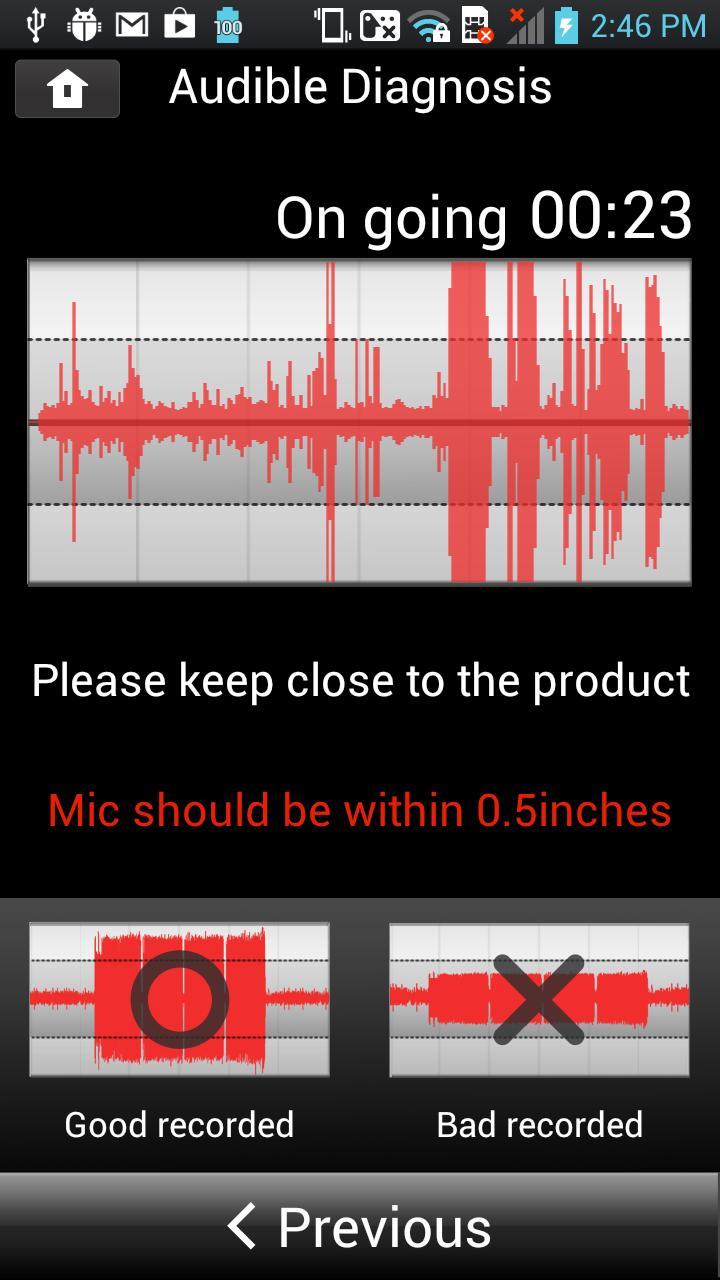Tap the game controller notification icon

pyautogui.click(x=381, y=24)
